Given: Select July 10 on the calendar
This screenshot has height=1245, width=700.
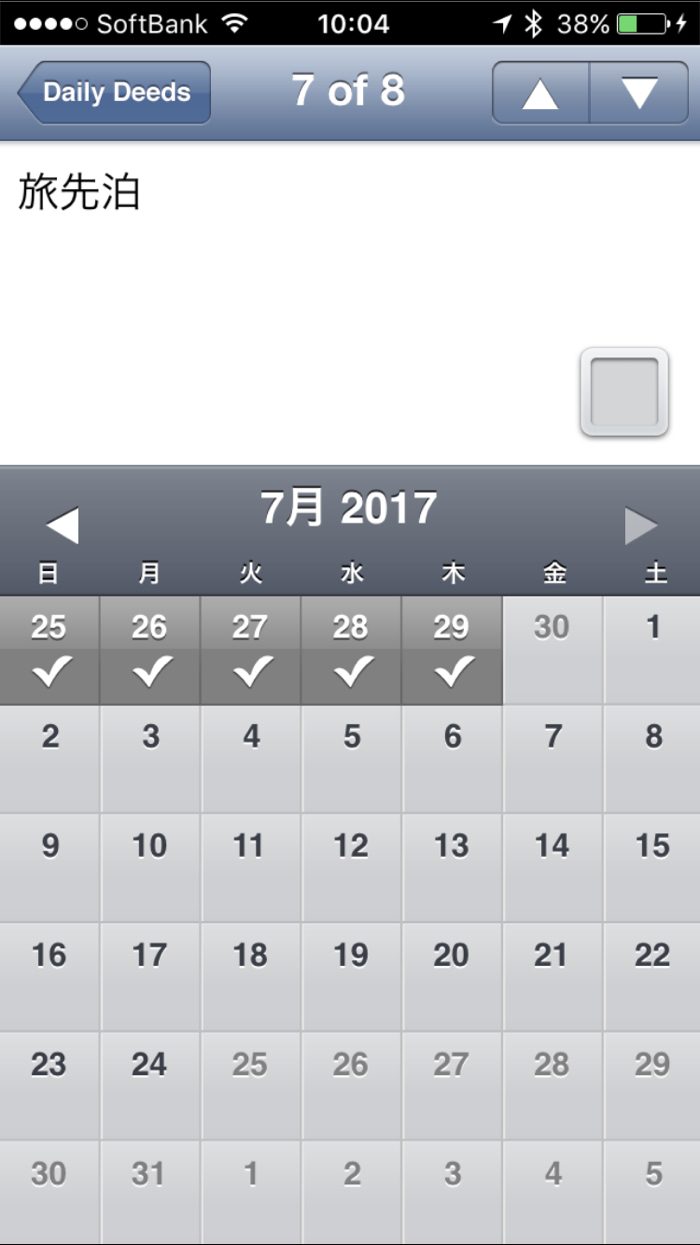Looking at the screenshot, I should [150, 868].
